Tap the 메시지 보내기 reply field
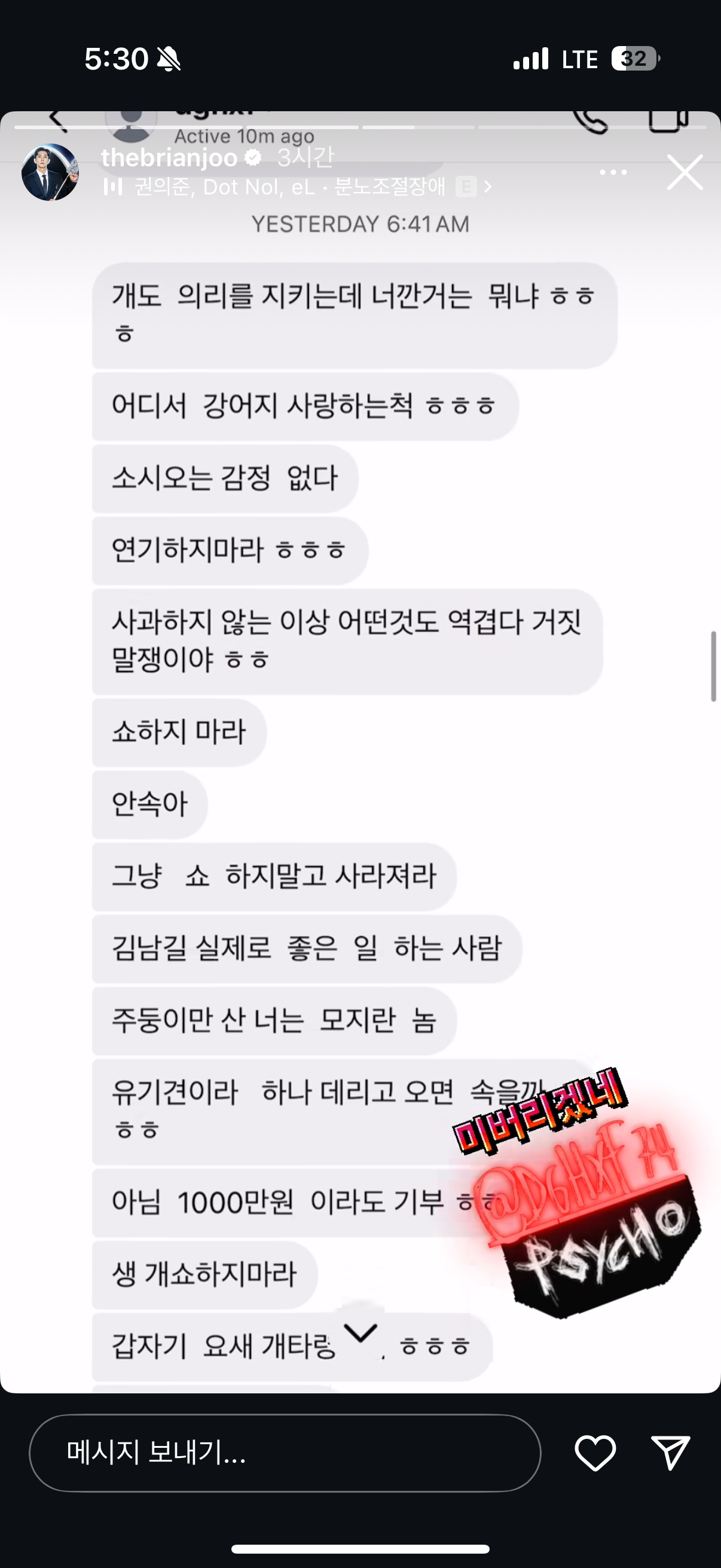721x1568 pixels. coord(284,1453)
